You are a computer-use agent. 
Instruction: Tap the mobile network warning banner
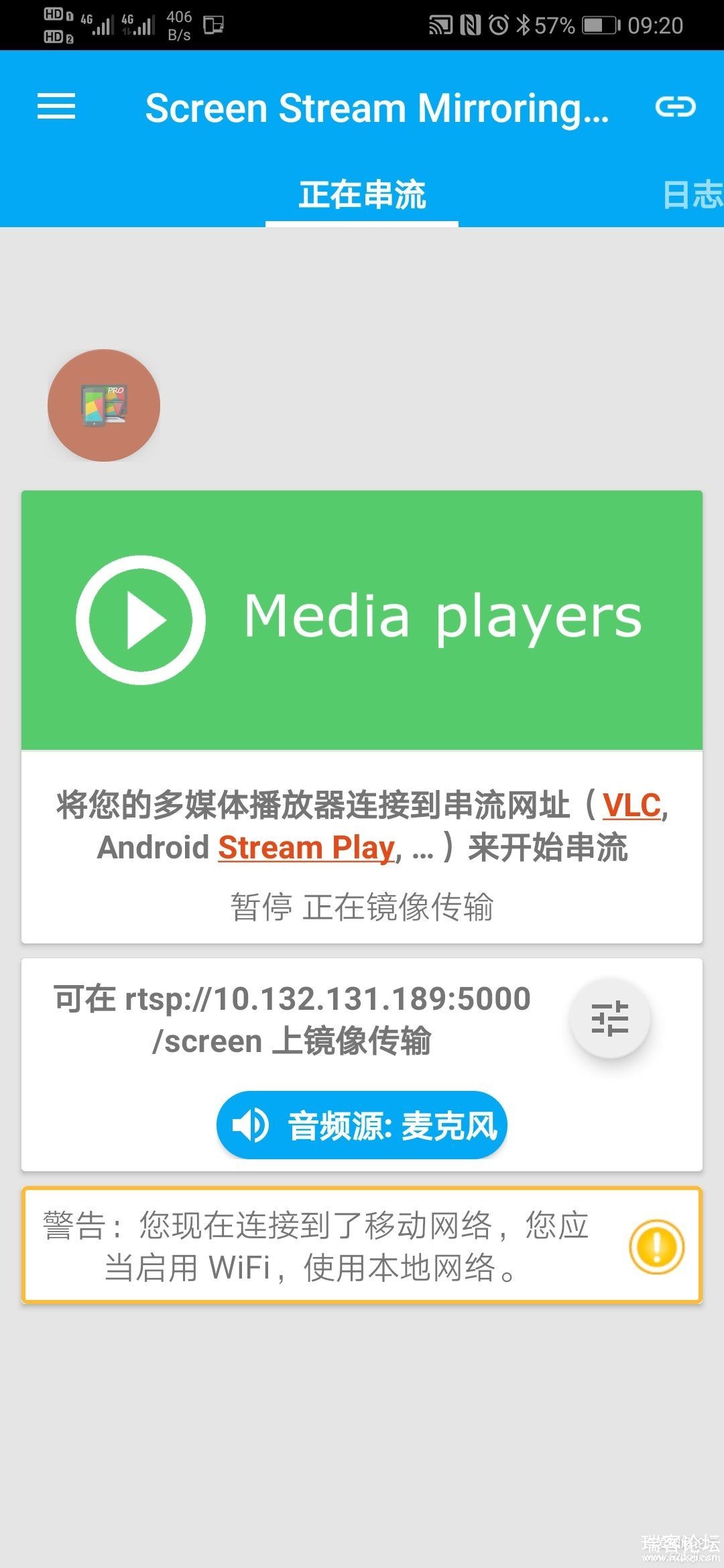tap(362, 1245)
